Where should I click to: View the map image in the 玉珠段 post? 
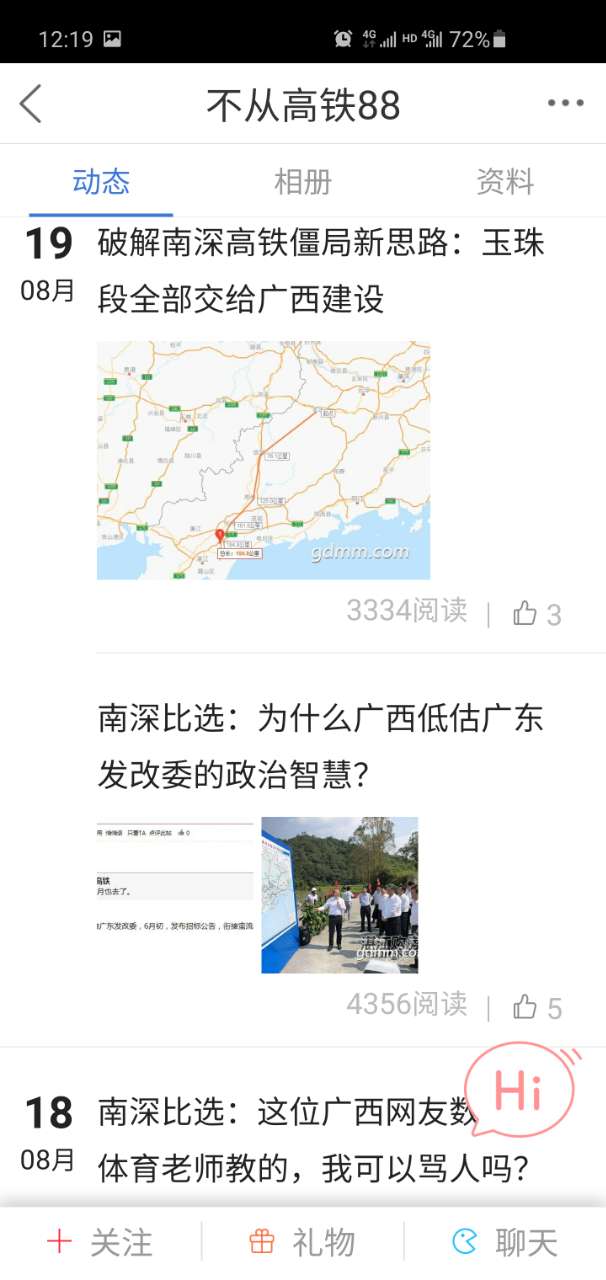(263, 461)
